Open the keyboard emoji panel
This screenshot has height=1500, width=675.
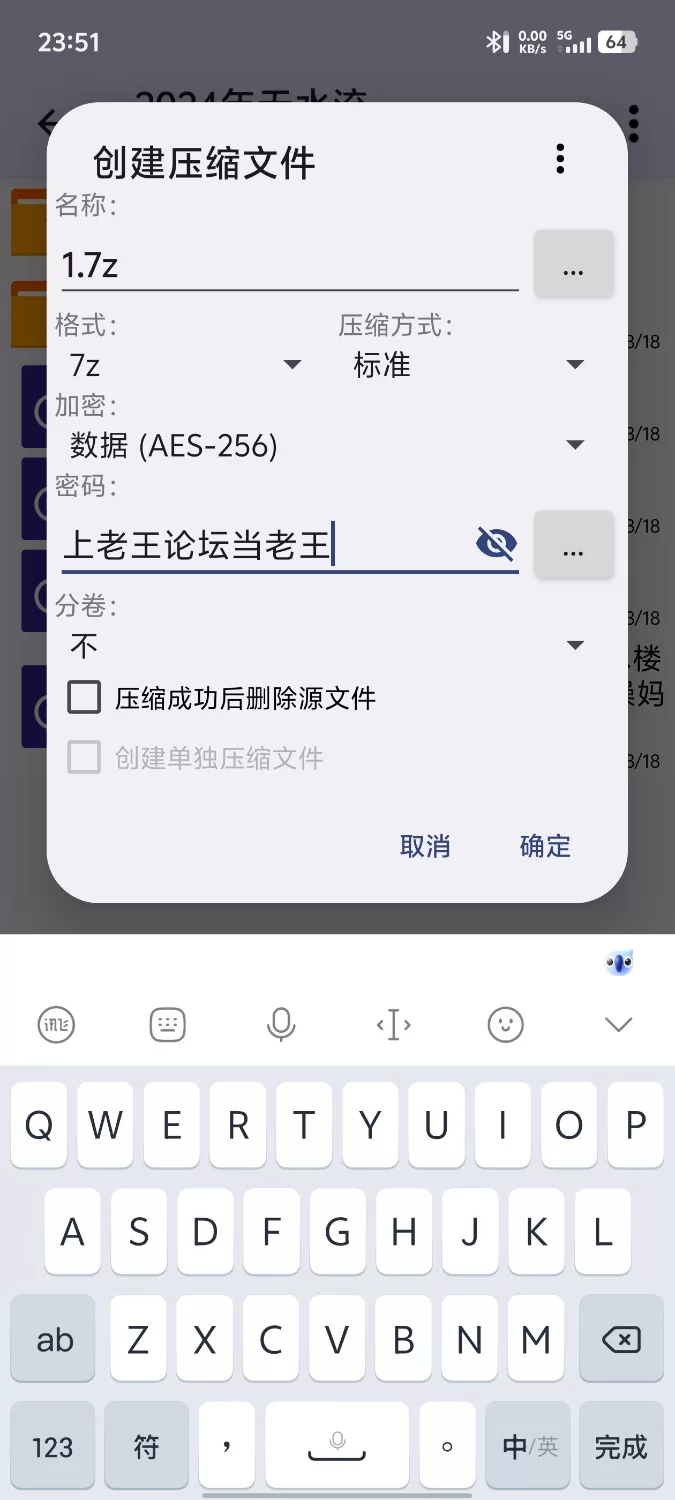tap(506, 1024)
